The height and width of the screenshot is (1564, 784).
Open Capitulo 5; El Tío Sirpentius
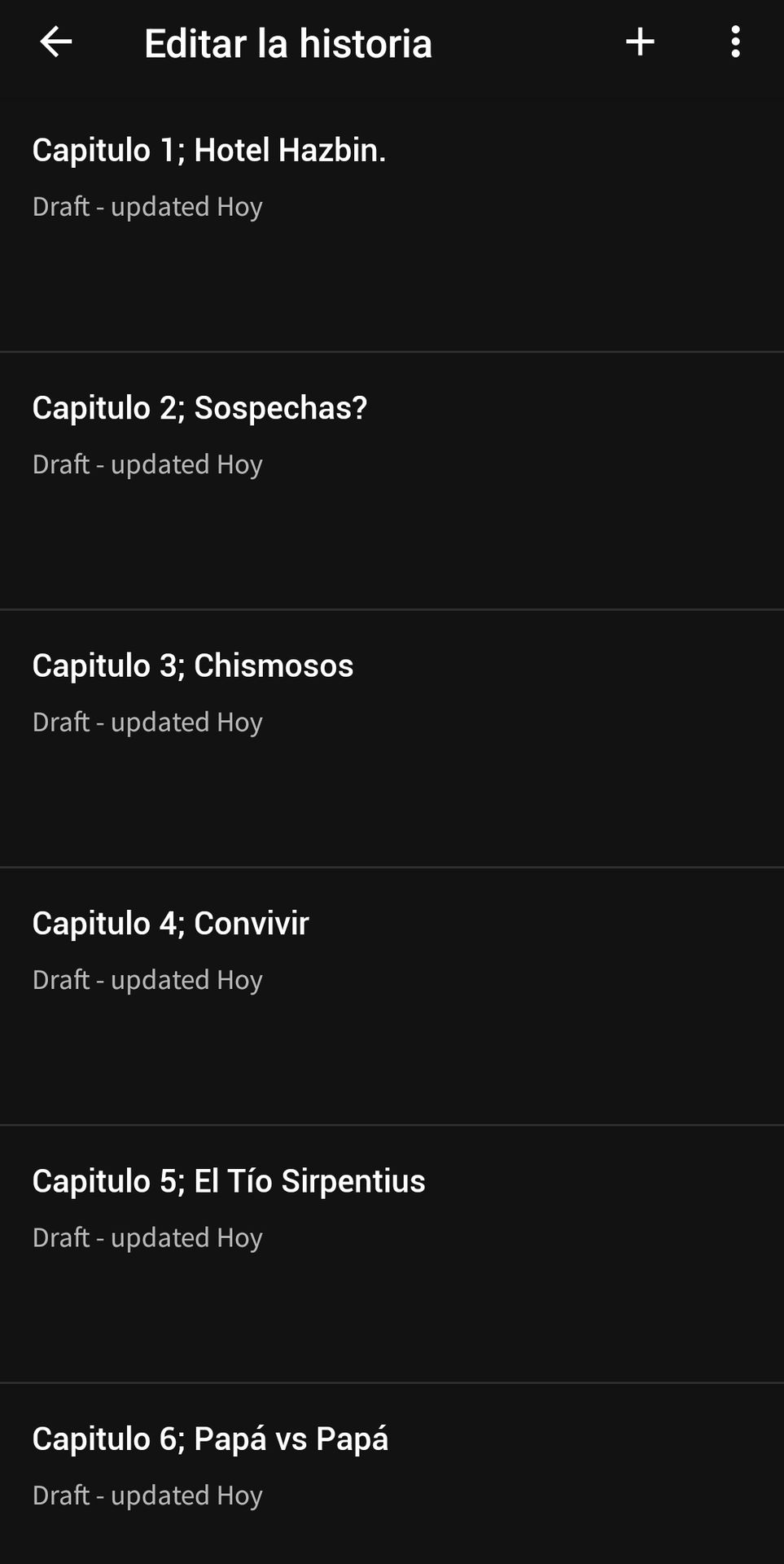pyautogui.click(x=392, y=1254)
